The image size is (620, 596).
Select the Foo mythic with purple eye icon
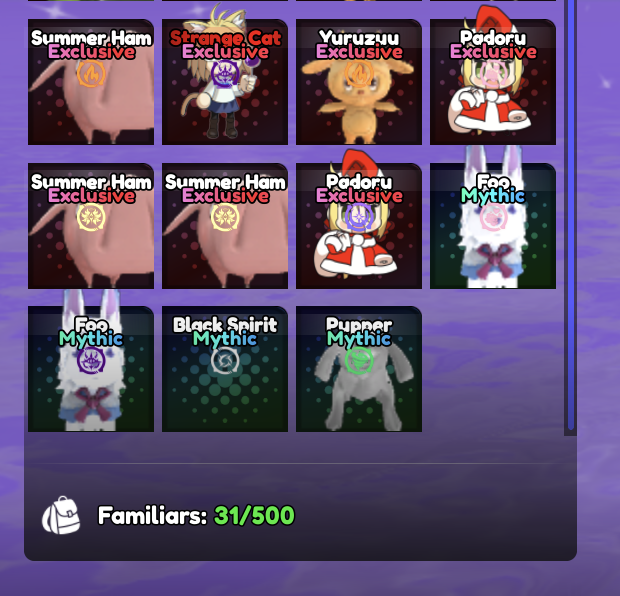point(91,369)
